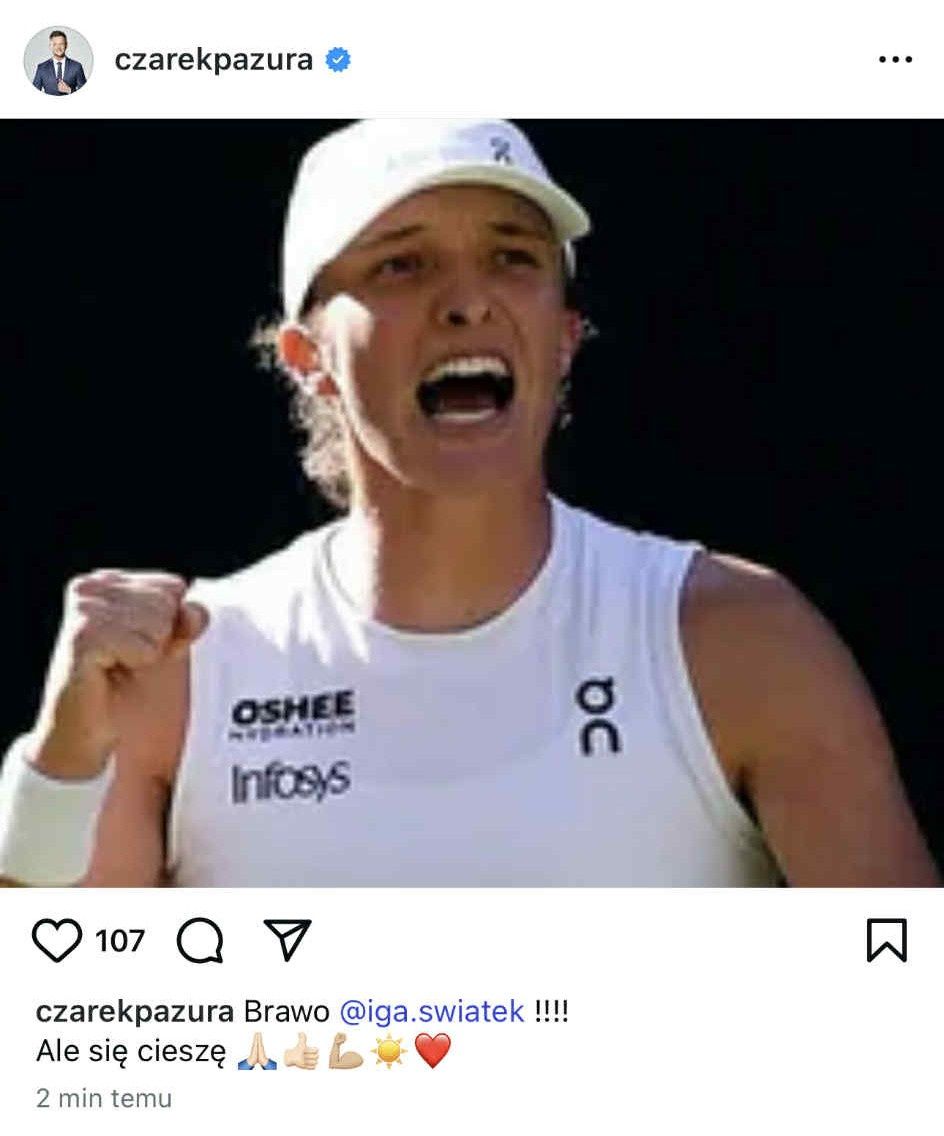Save this post with the bookmark
Viewport: 944px width, 1136px height.
pyautogui.click(x=886, y=941)
